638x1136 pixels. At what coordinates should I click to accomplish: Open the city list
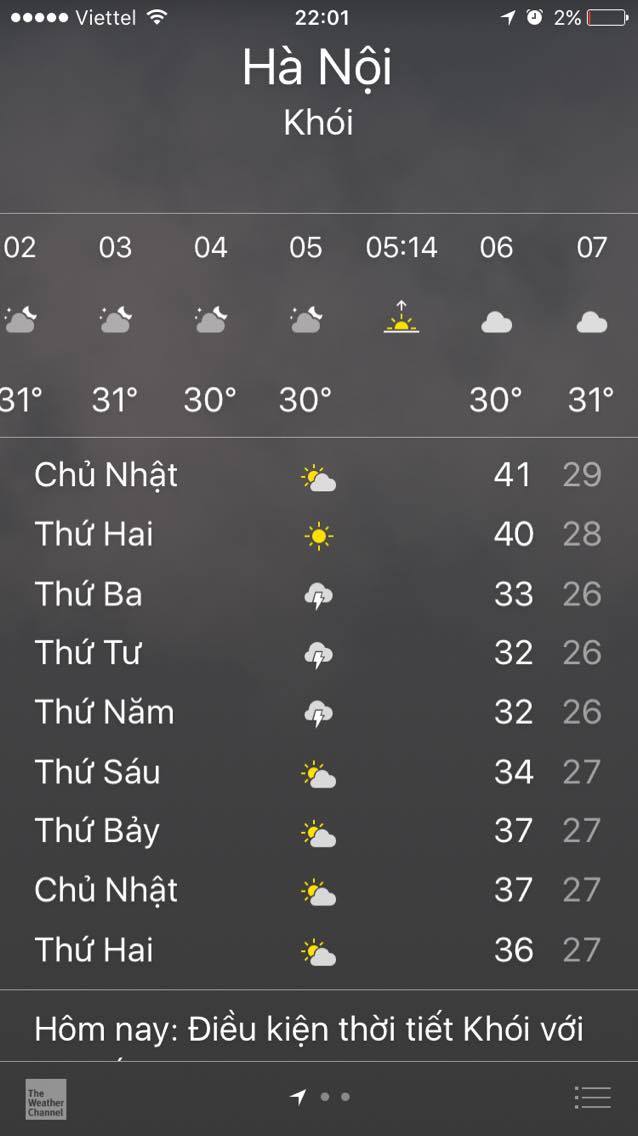pyautogui.click(x=592, y=1097)
